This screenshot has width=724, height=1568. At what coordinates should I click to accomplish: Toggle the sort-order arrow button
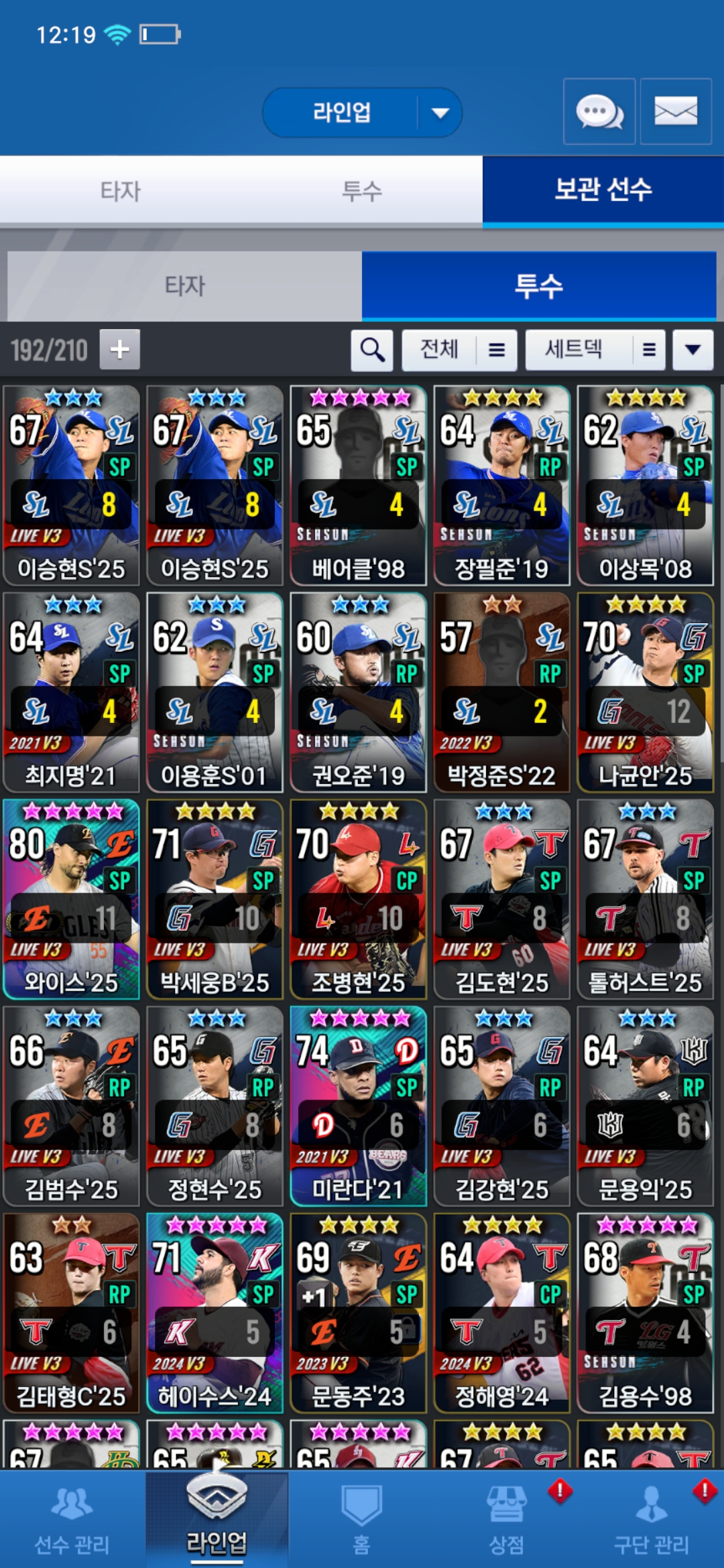[x=692, y=349]
